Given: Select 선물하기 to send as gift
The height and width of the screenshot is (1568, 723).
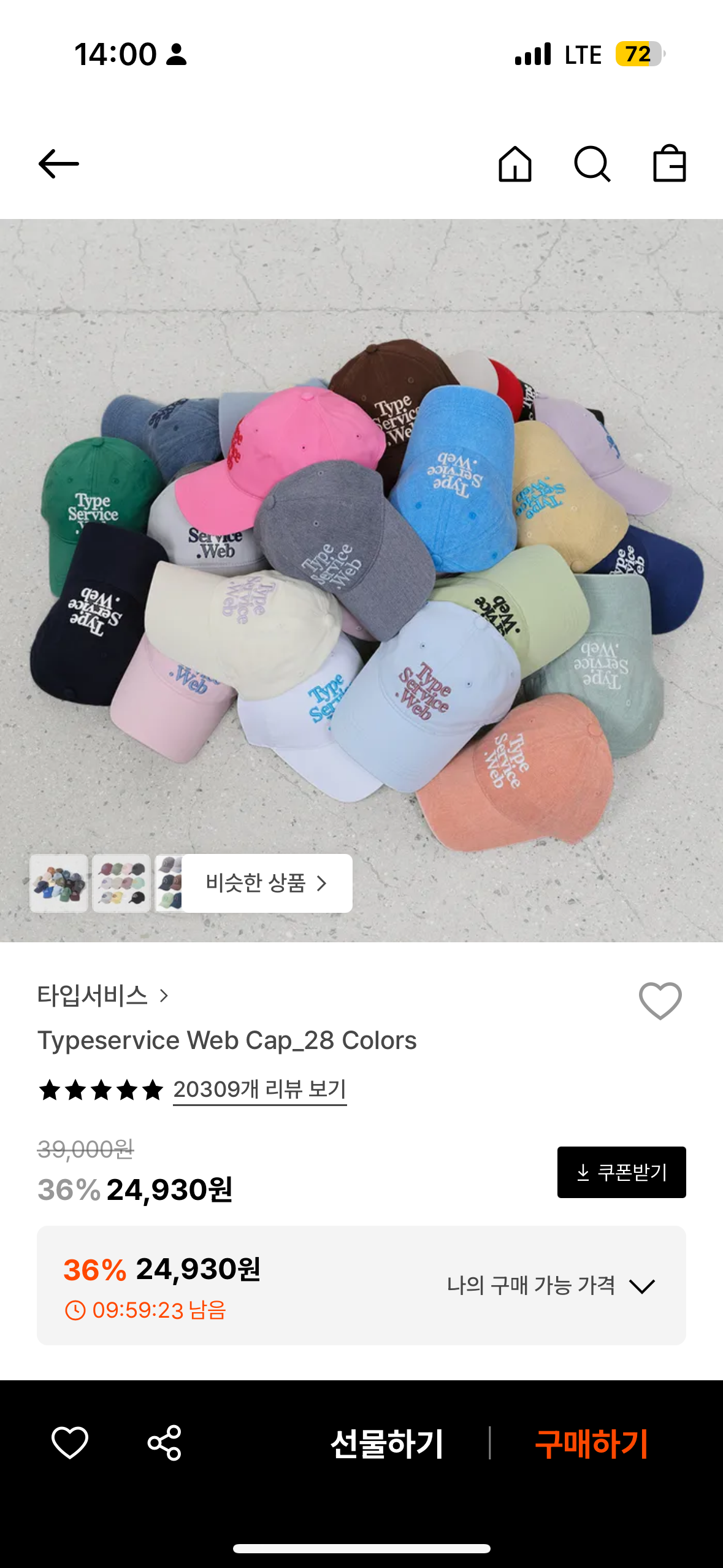Looking at the screenshot, I should tap(386, 1443).
